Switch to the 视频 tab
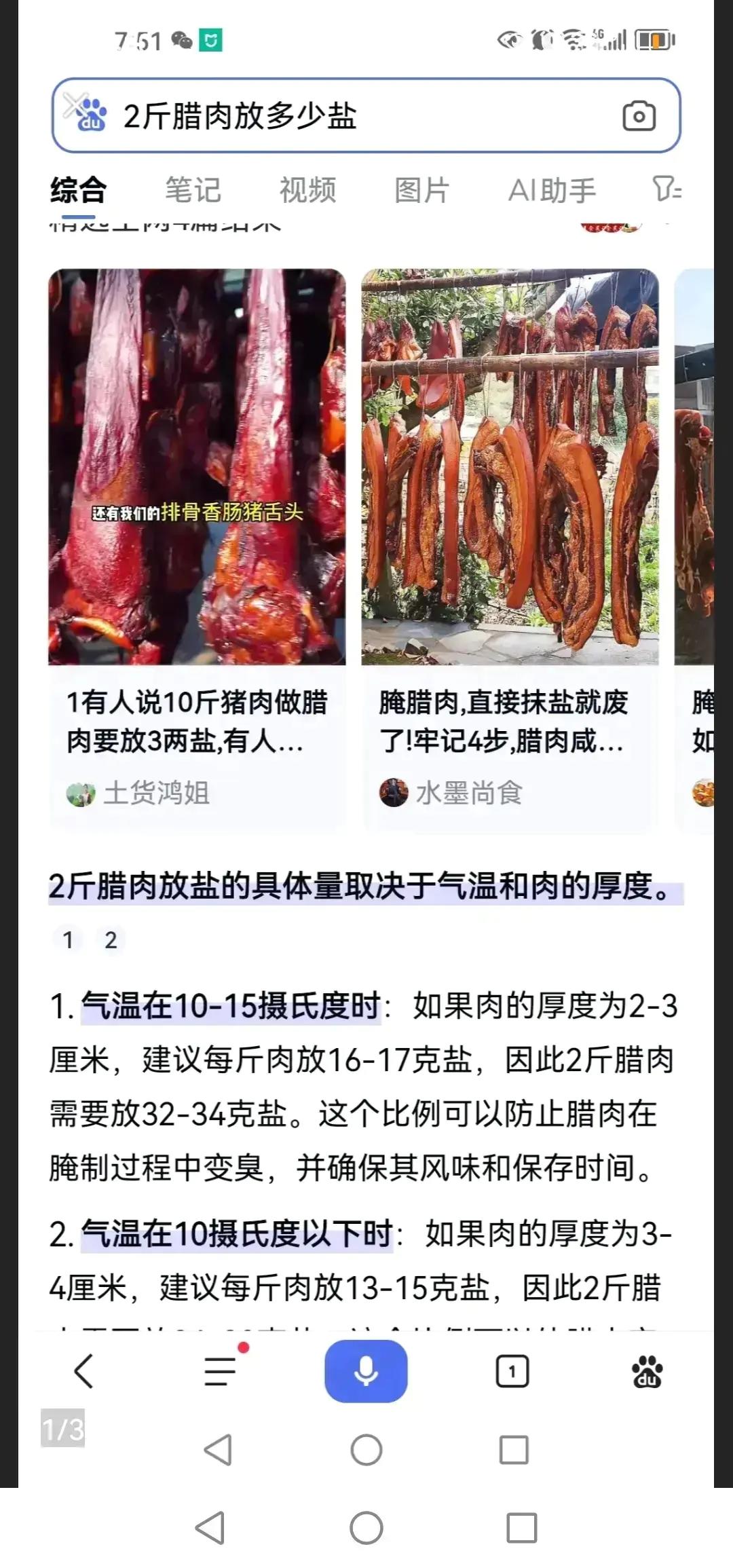 [307, 189]
